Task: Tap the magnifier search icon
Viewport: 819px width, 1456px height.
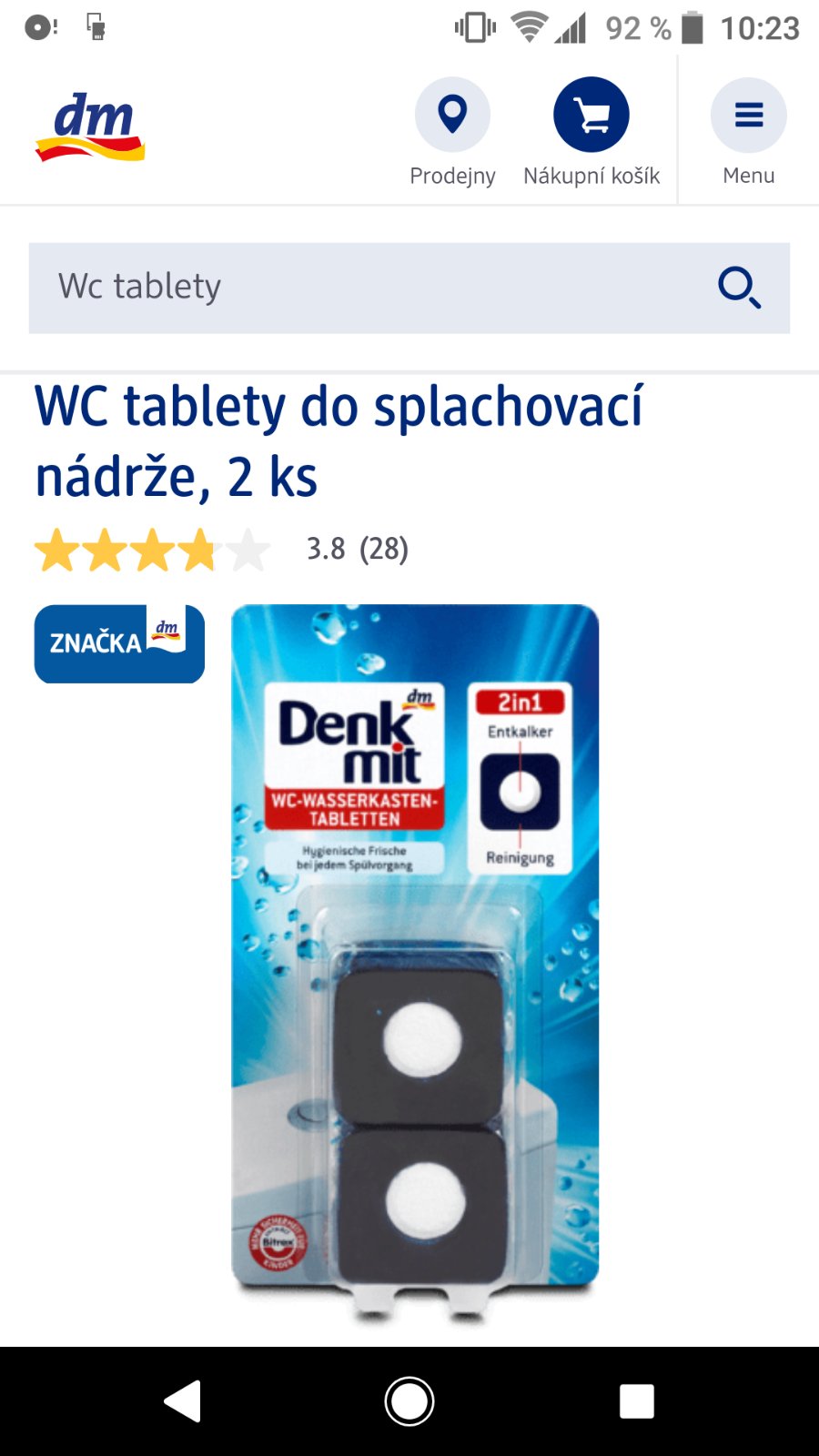Action: (x=739, y=288)
